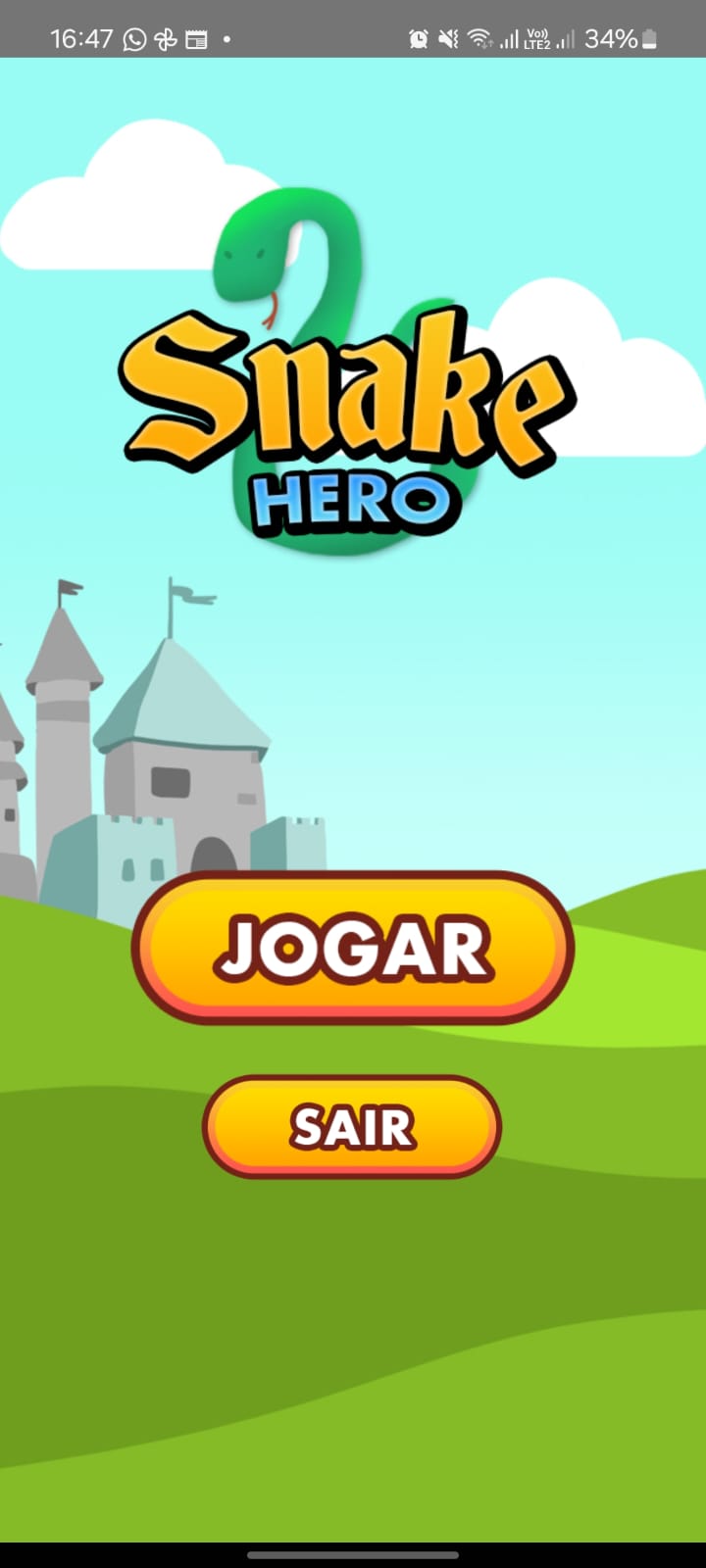Tap SAIR to exit the game
Viewport: 706px width, 1568px height.
(352, 1127)
